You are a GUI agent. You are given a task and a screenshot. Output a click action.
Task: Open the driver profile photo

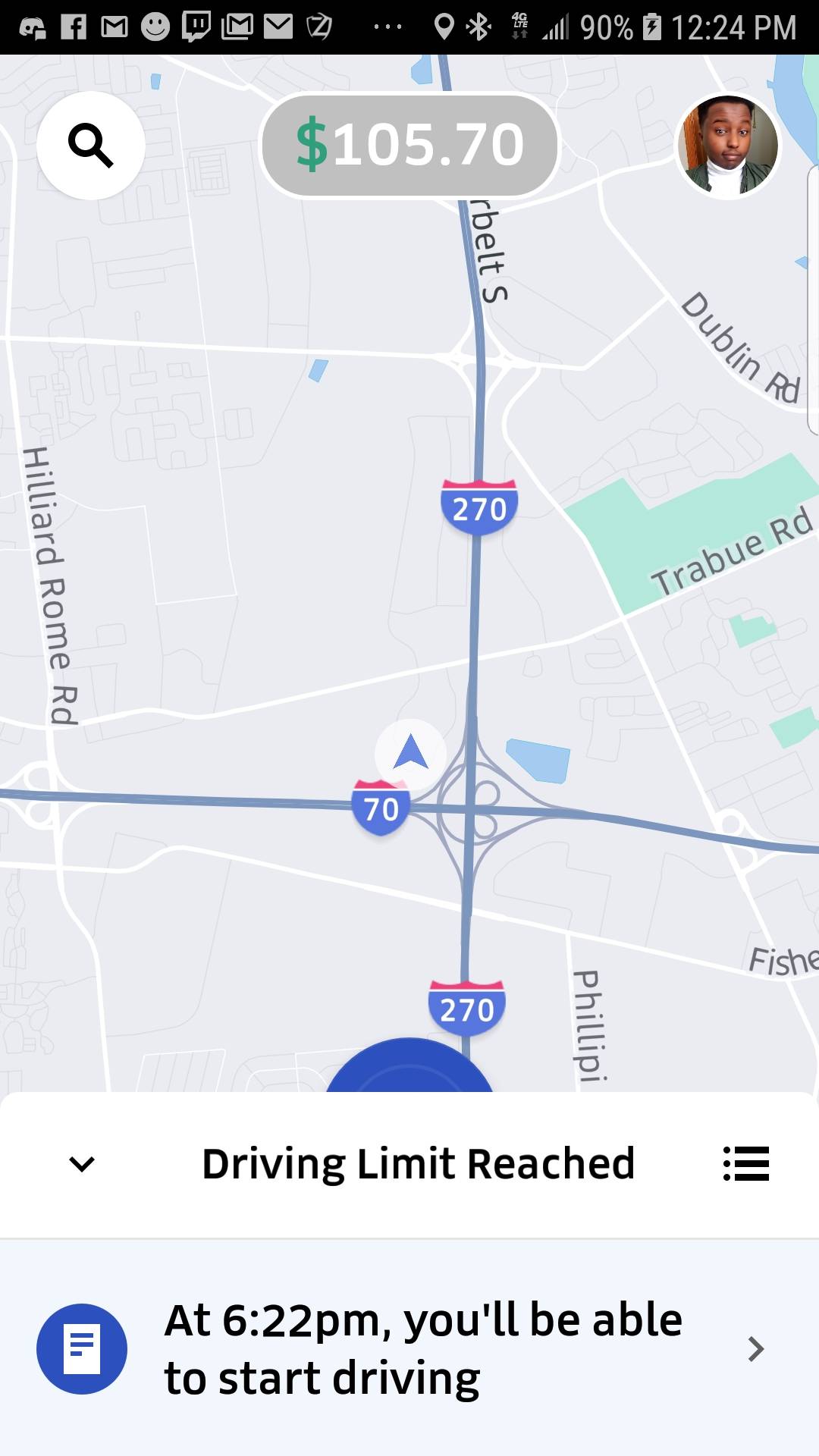(727, 145)
